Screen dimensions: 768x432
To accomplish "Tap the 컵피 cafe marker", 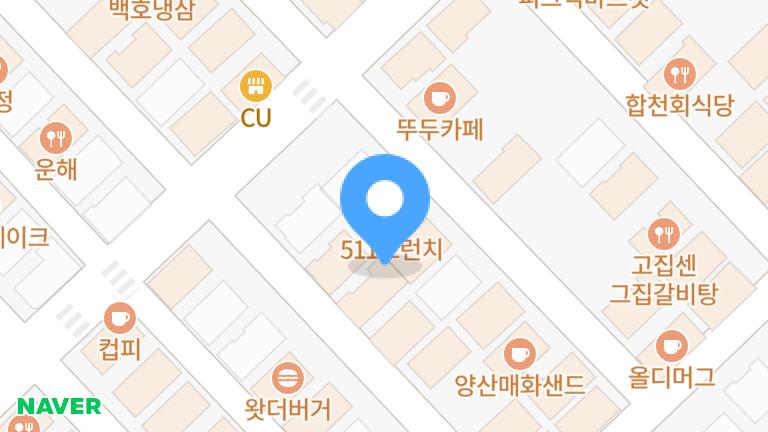I will click(119, 319).
